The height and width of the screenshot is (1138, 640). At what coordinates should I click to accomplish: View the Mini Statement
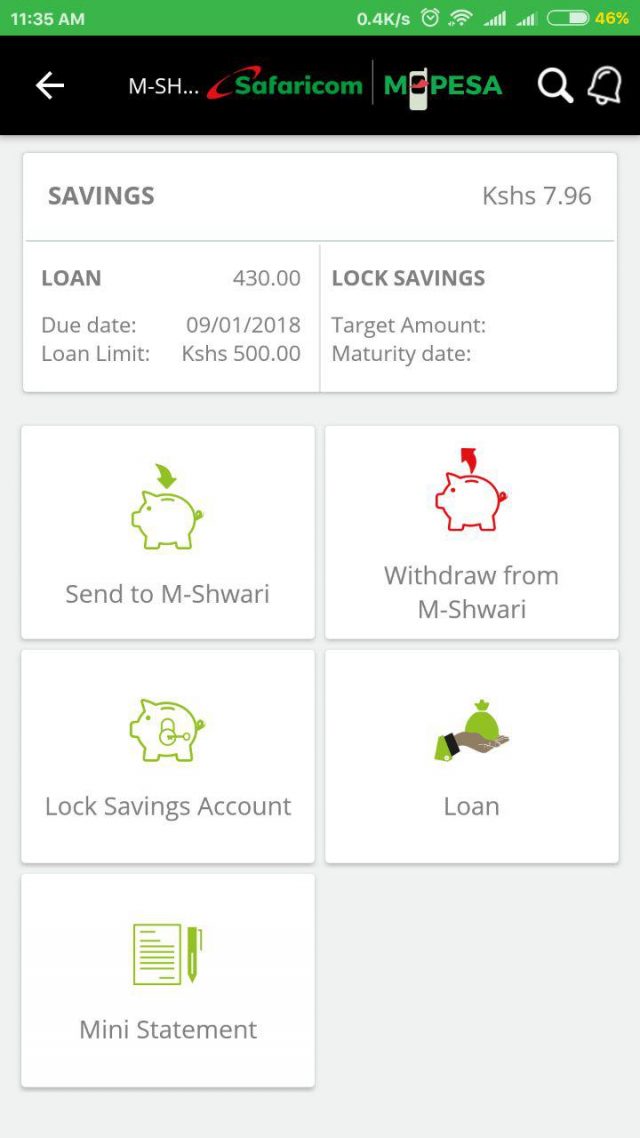pyautogui.click(x=168, y=981)
